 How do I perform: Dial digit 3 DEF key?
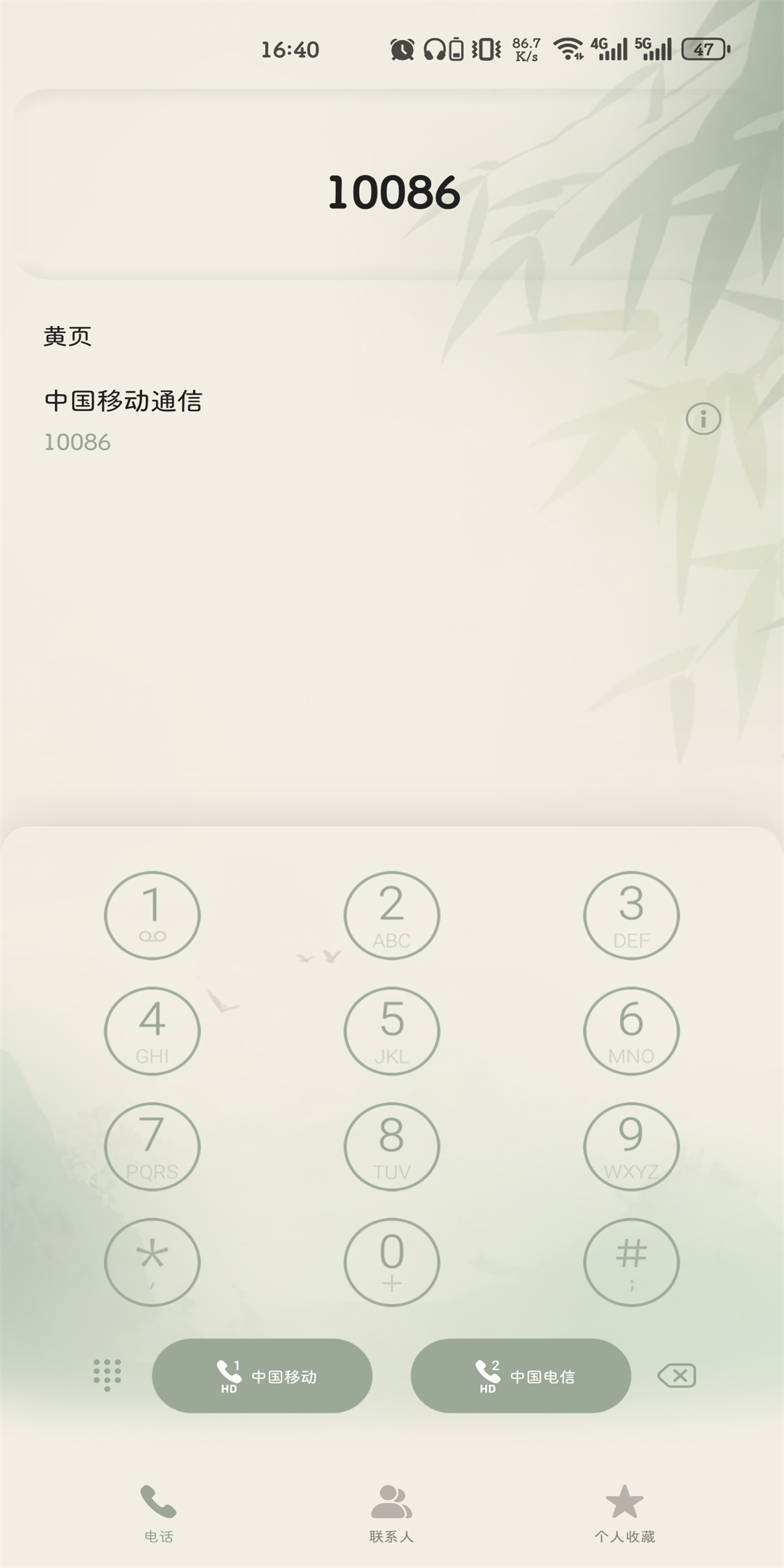[x=631, y=915]
